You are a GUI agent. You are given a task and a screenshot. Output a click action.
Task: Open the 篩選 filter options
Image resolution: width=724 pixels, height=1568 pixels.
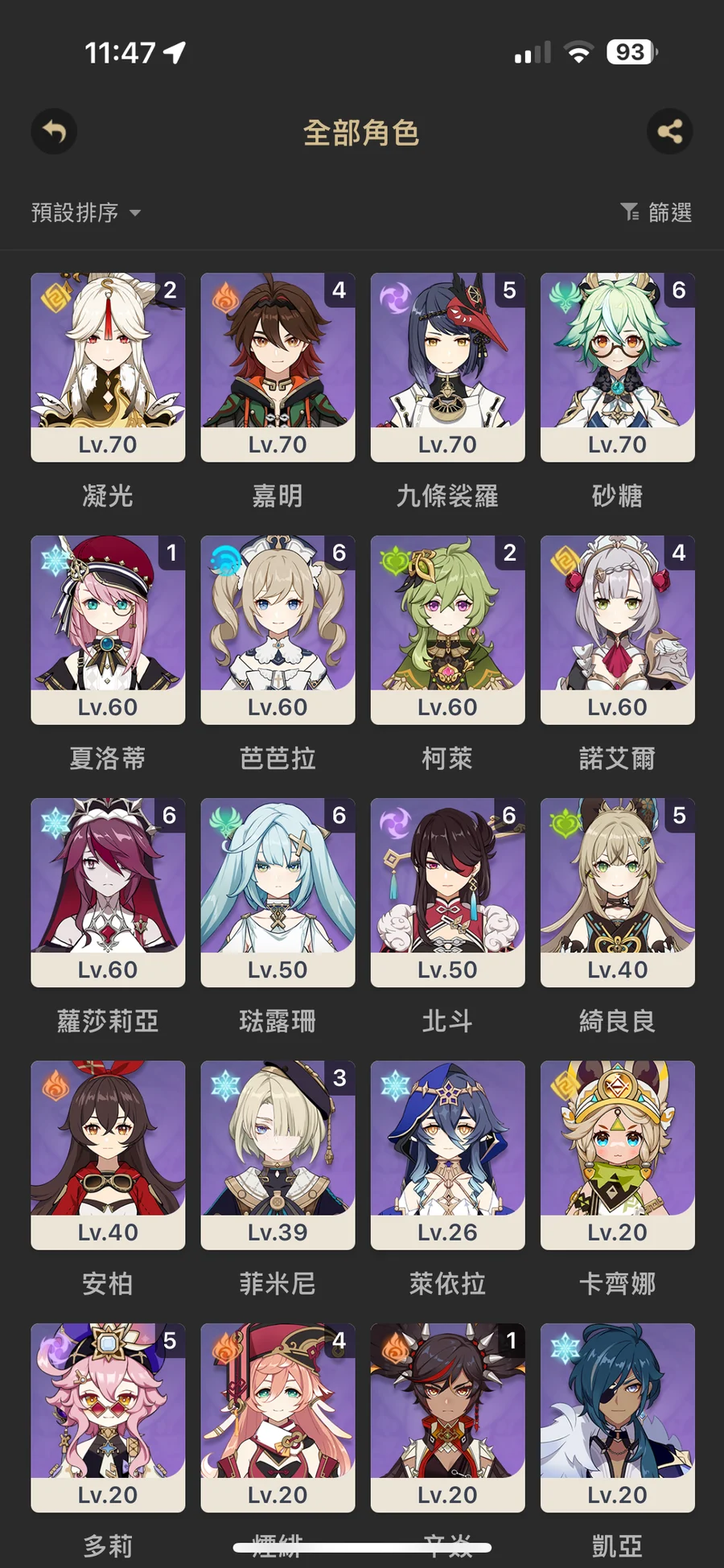pos(656,212)
